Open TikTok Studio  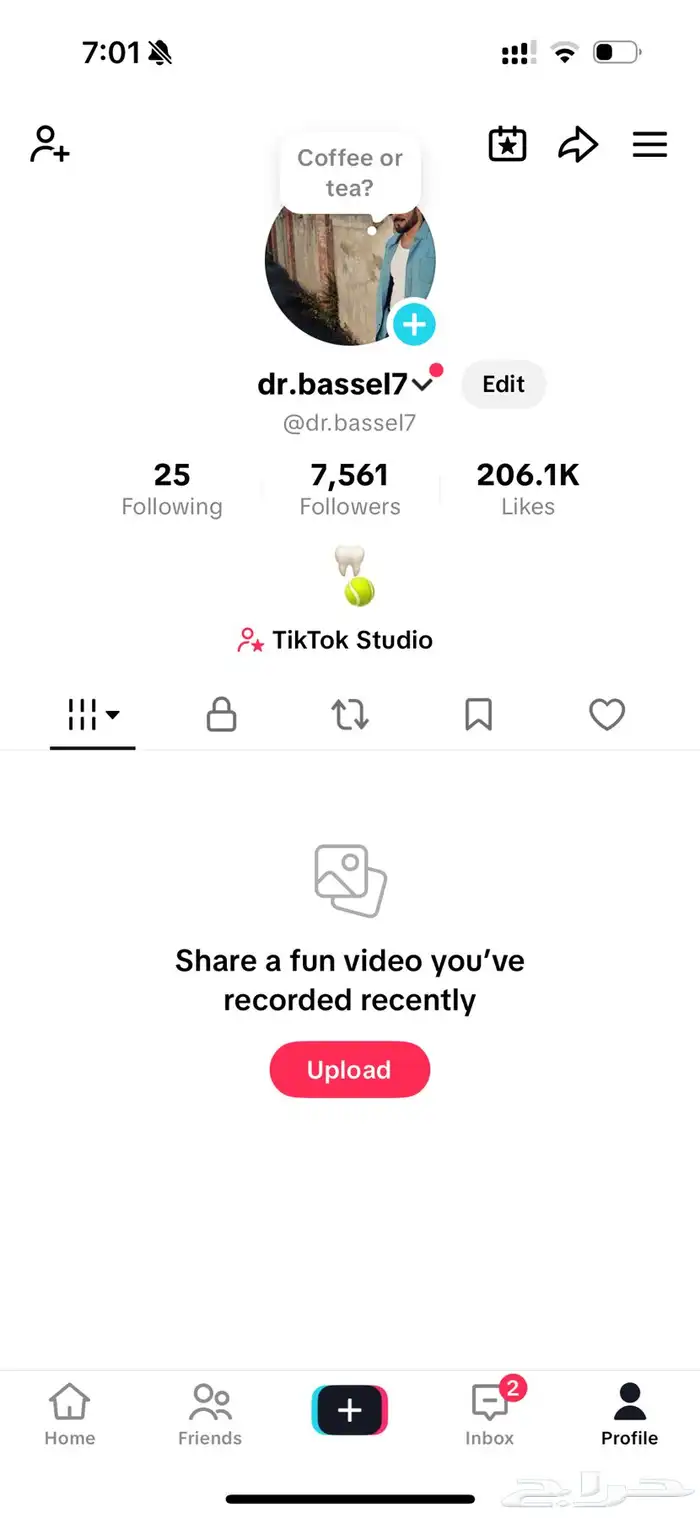click(x=335, y=640)
